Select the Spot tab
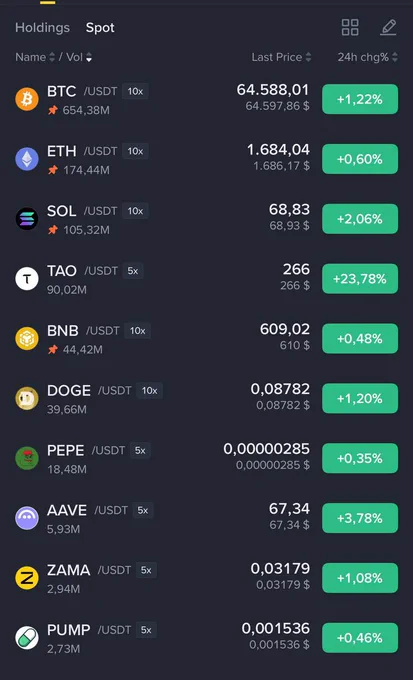This screenshot has width=413, height=680. pos(100,28)
